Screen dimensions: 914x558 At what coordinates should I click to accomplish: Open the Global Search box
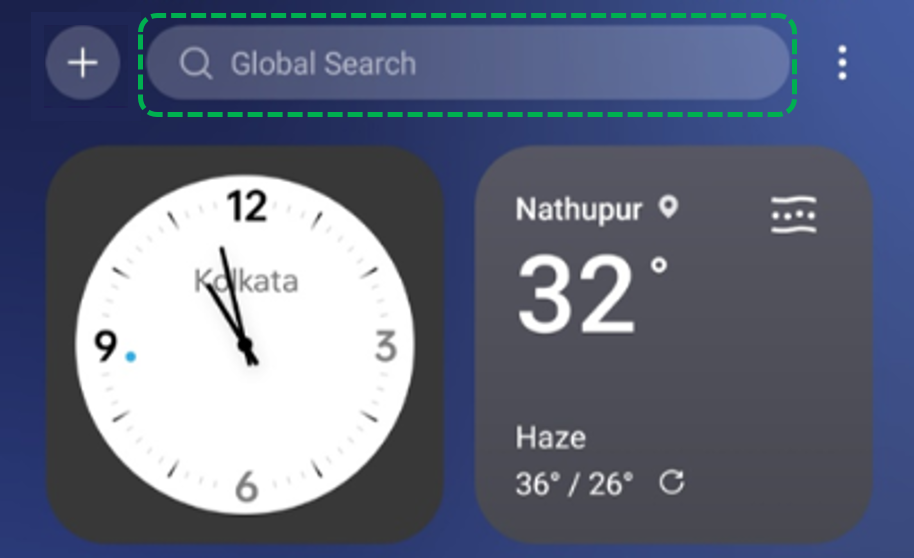pos(468,64)
